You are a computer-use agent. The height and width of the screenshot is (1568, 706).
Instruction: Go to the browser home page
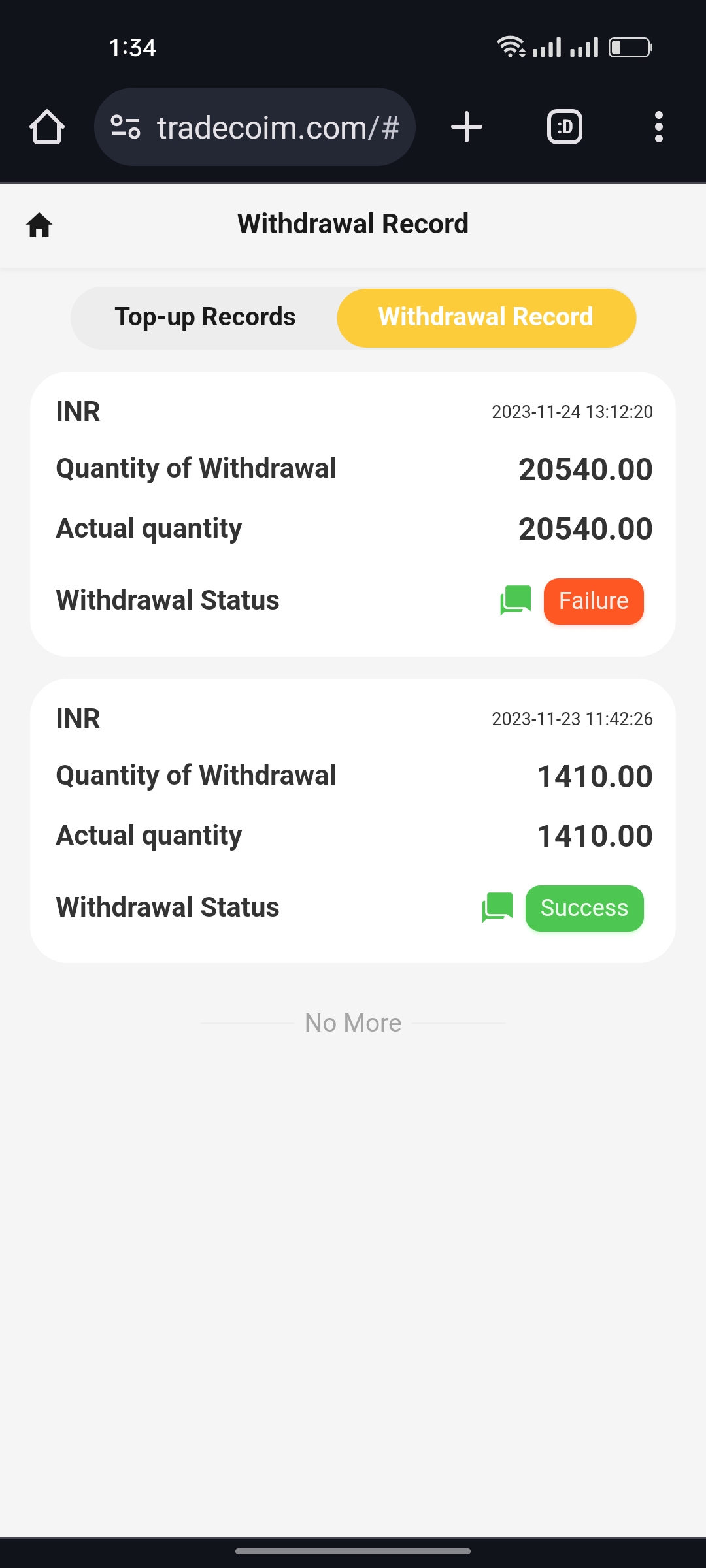tap(47, 127)
